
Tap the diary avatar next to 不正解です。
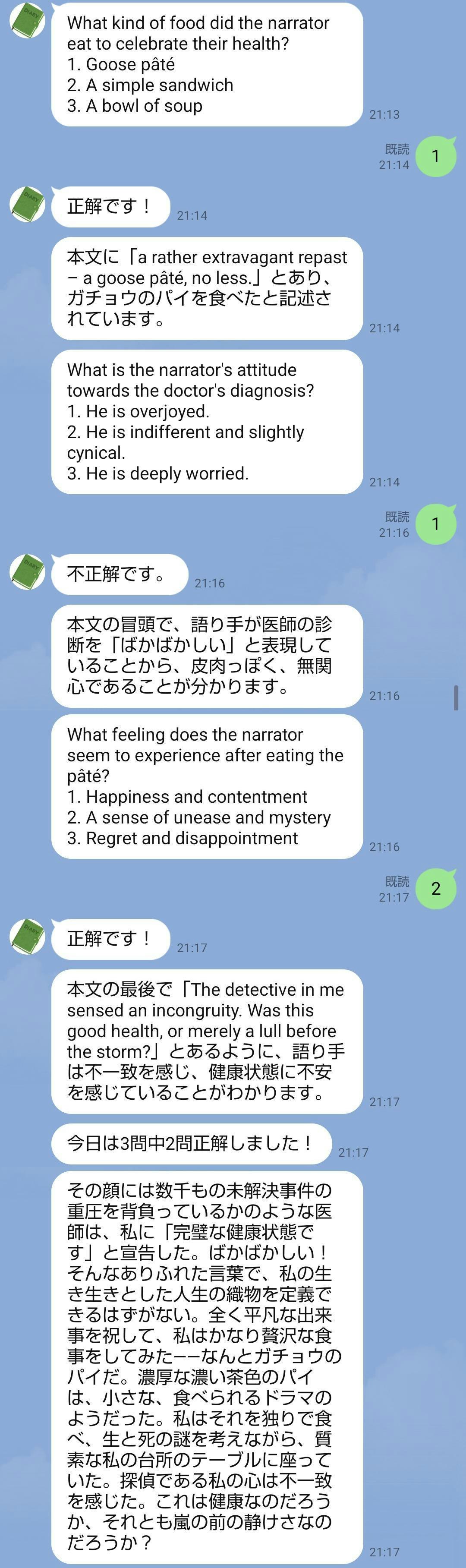click(x=27, y=571)
